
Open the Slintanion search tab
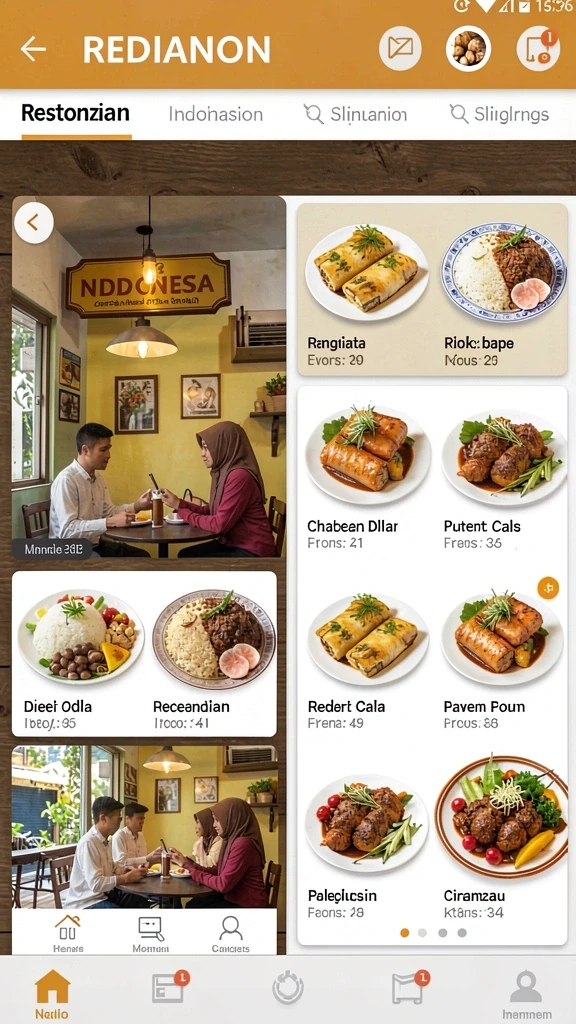(355, 115)
